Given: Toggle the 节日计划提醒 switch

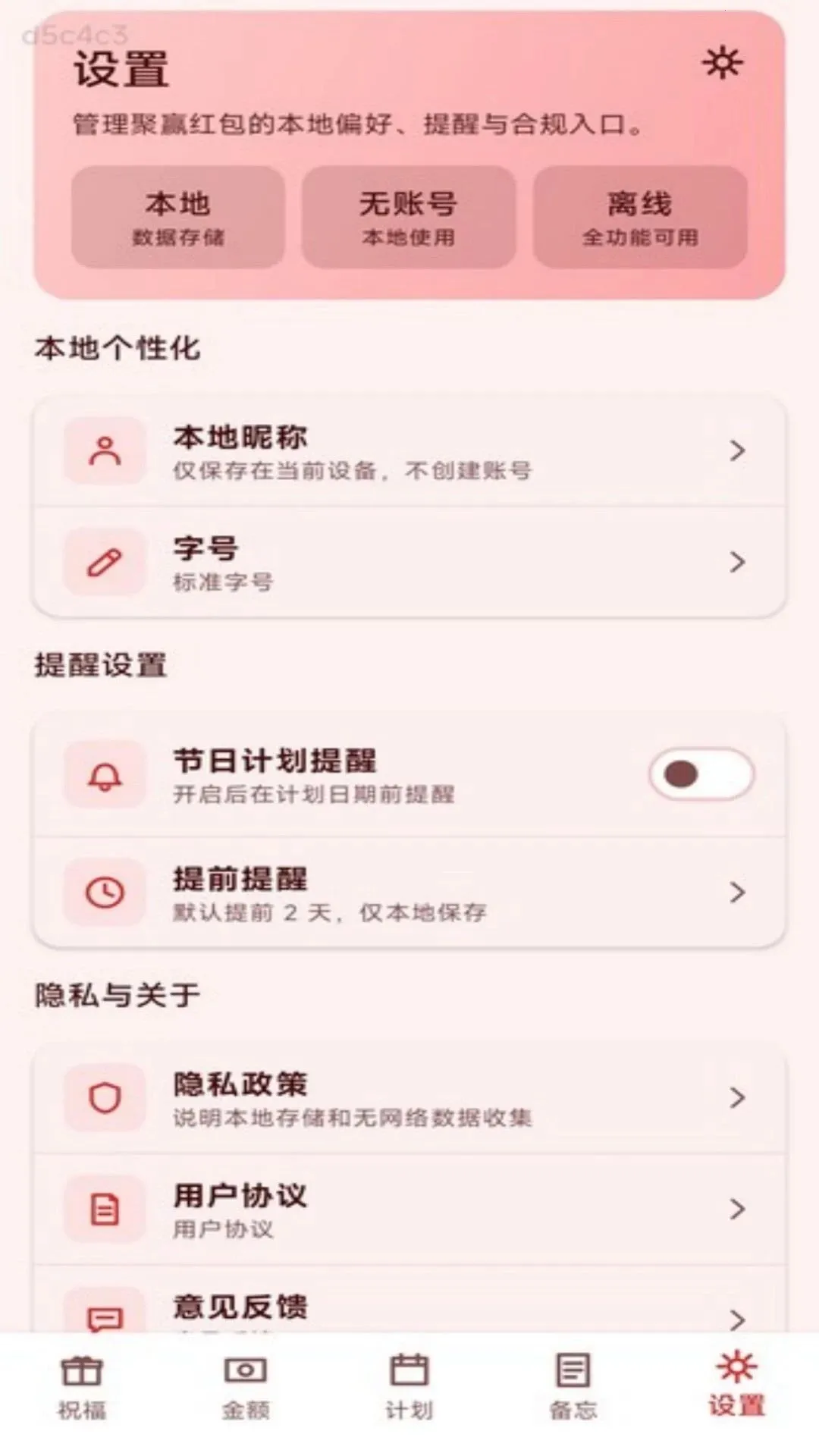Looking at the screenshot, I should coord(701,774).
